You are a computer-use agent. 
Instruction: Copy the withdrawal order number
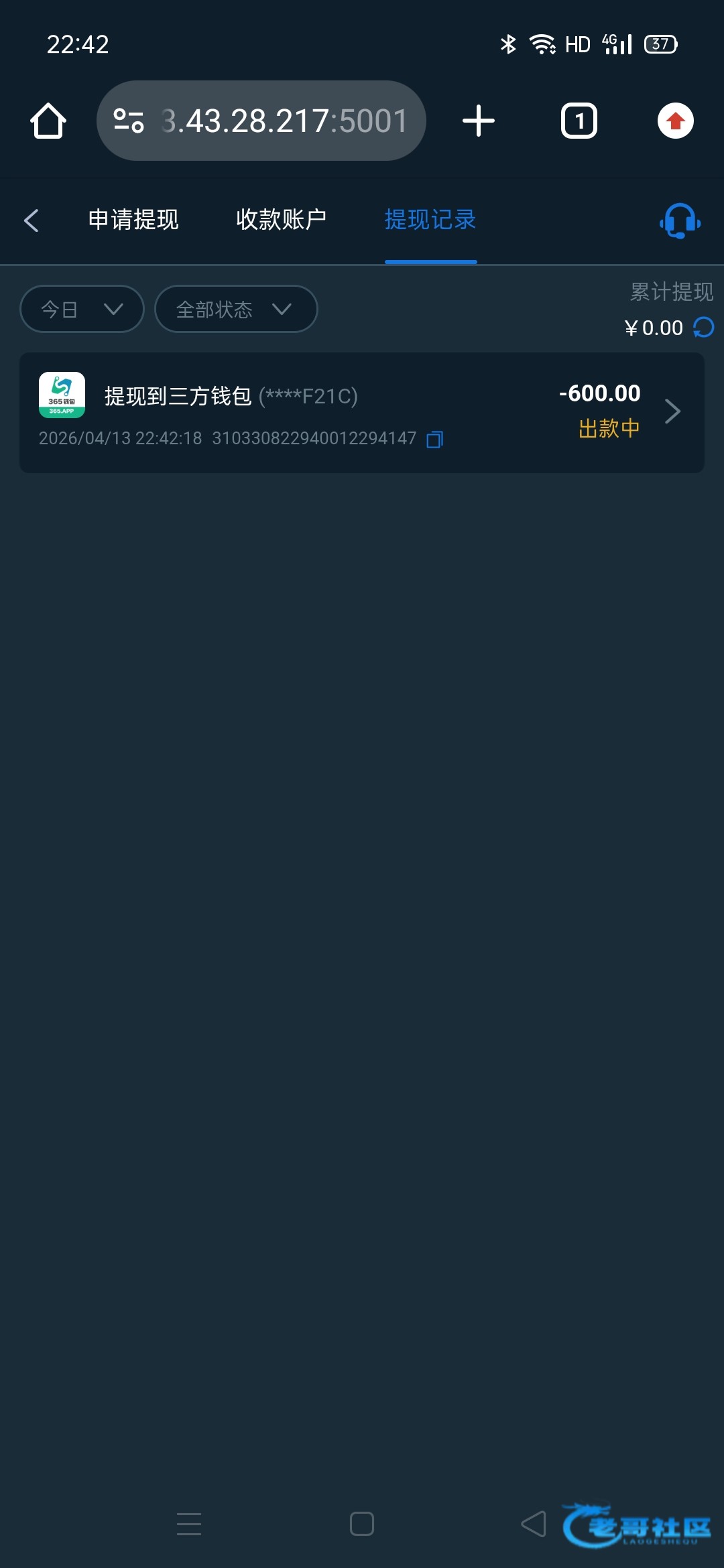[x=435, y=440]
